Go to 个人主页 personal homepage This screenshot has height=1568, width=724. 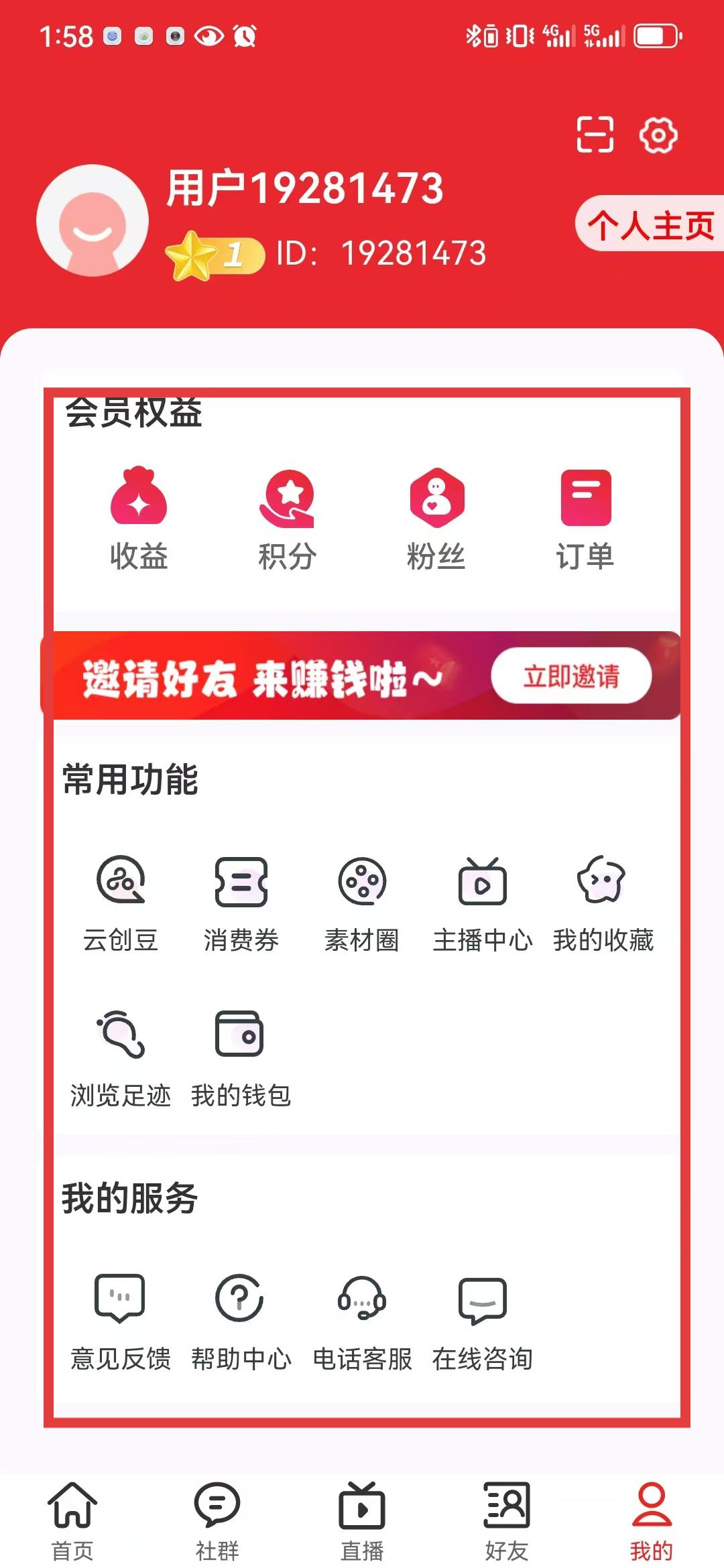pyautogui.click(x=650, y=224)
